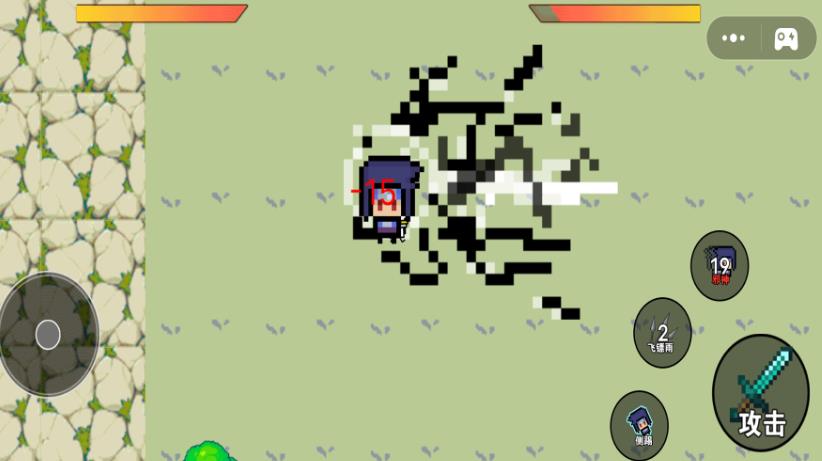
Task: Activate the 侧踢 side kick skill
Action: click(639, 424)
